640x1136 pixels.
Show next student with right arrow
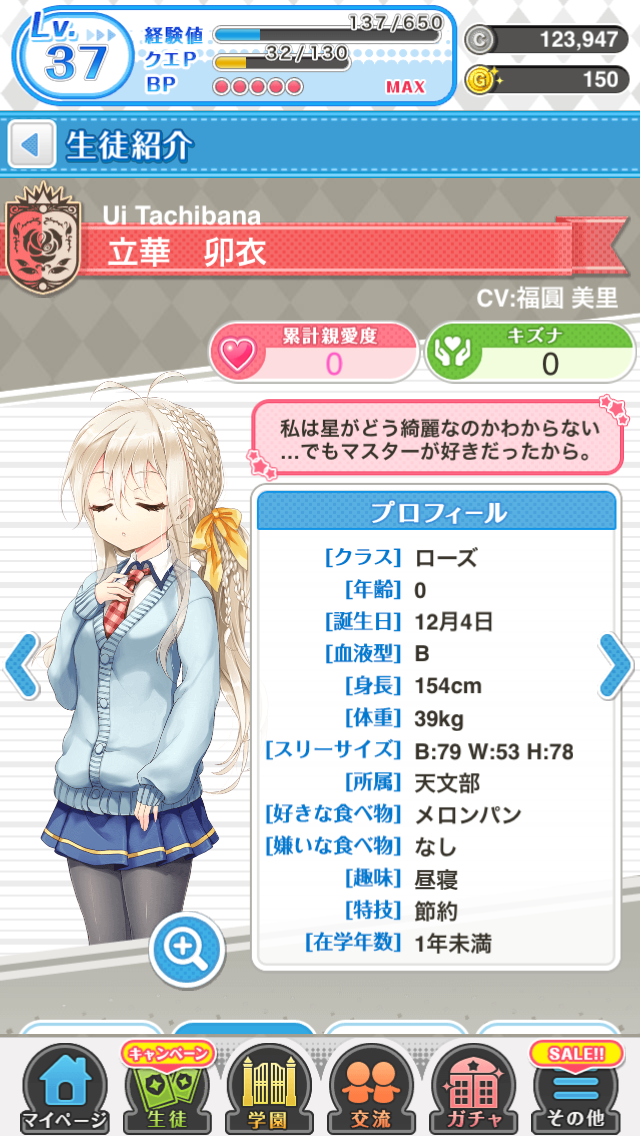[x=617, y=667]
